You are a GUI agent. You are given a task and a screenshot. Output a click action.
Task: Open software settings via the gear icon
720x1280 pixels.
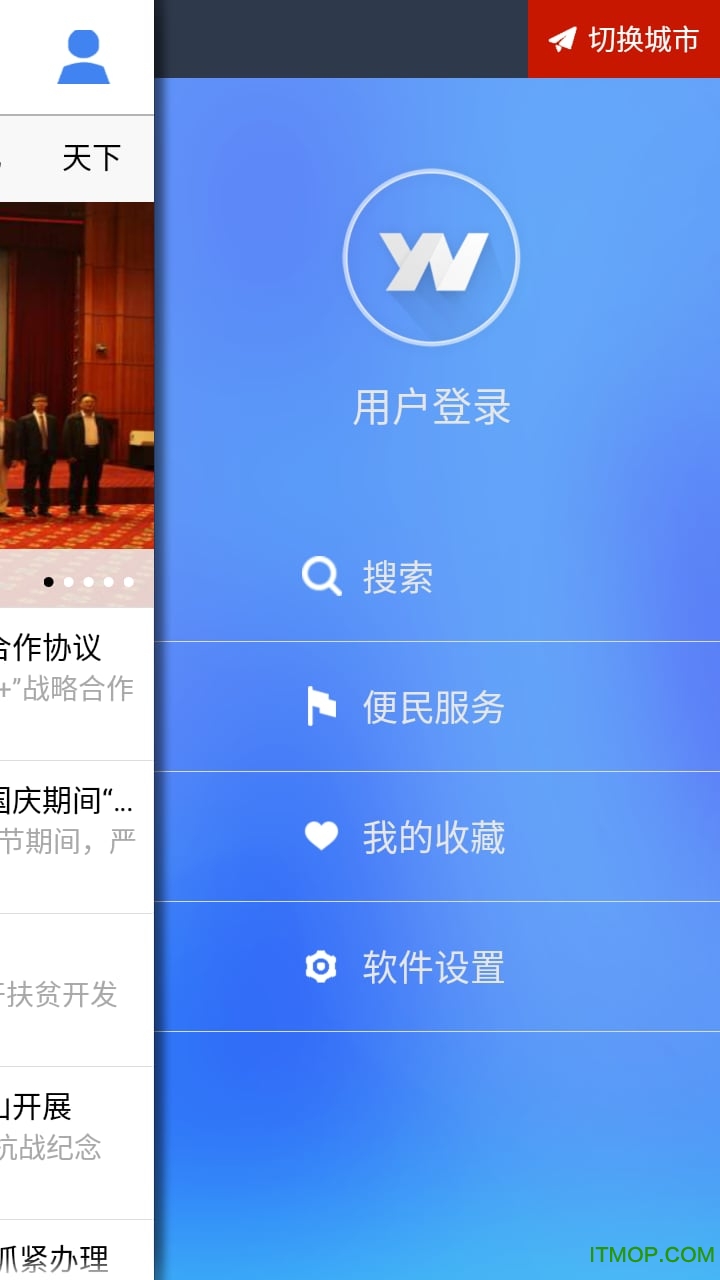pyautogui.click(x=320, y=966)
